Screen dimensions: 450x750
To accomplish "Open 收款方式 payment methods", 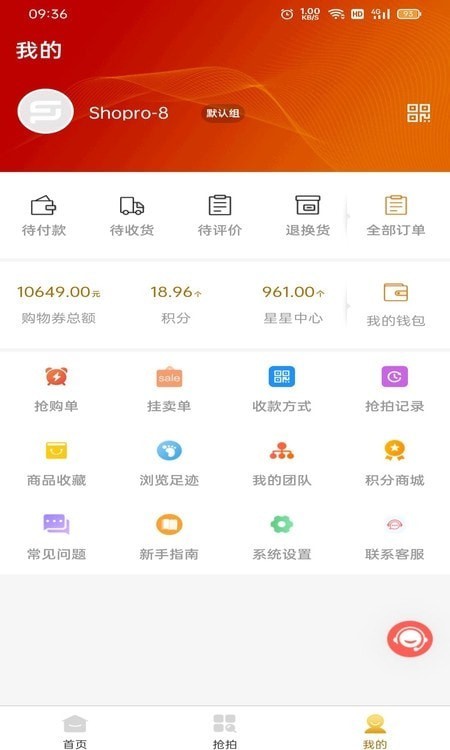I will tap(282, 389).
